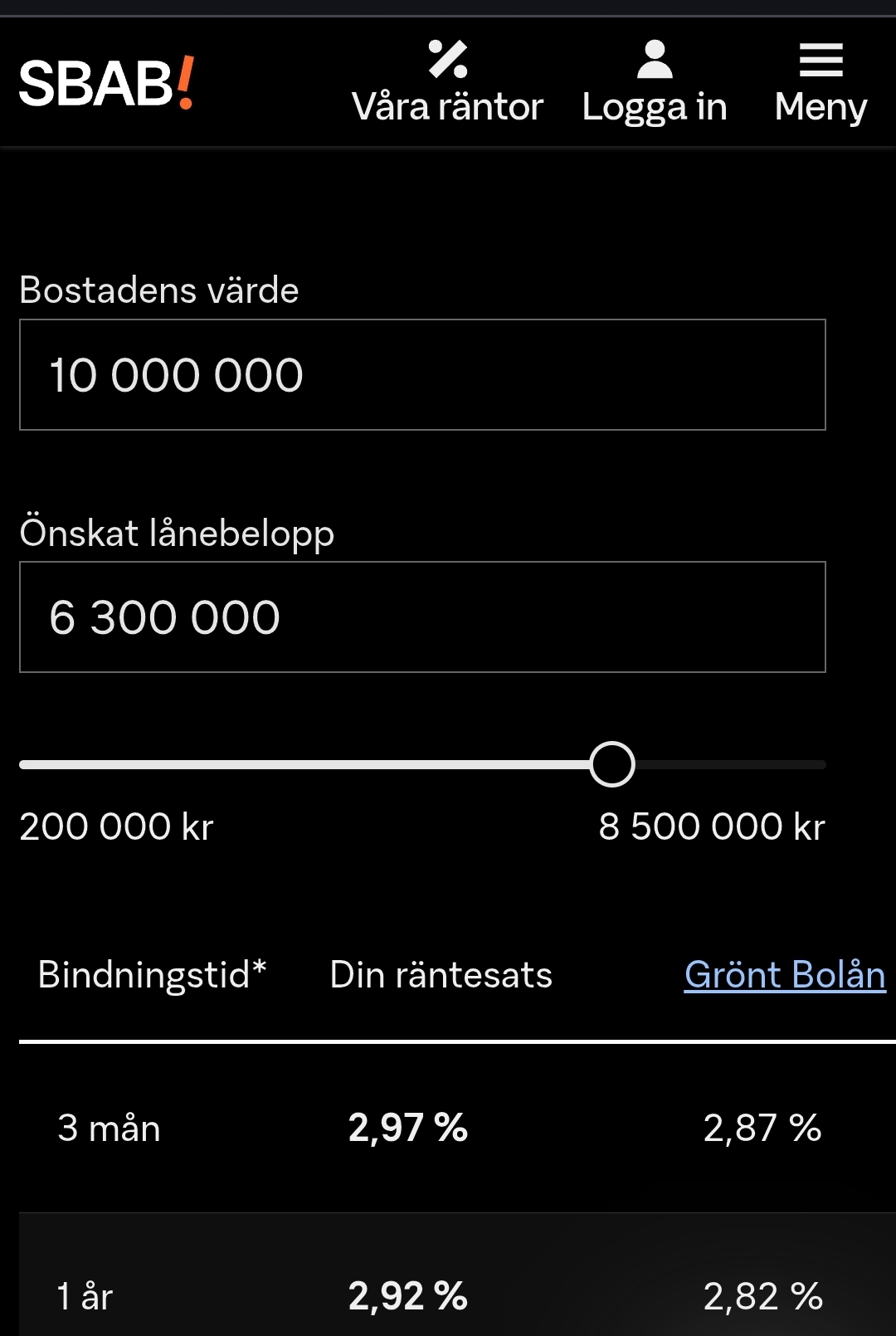The height and width of the screenshot is (1336, 896).
Task: Tap Logga in to sign in
Action: pos(655,83)
